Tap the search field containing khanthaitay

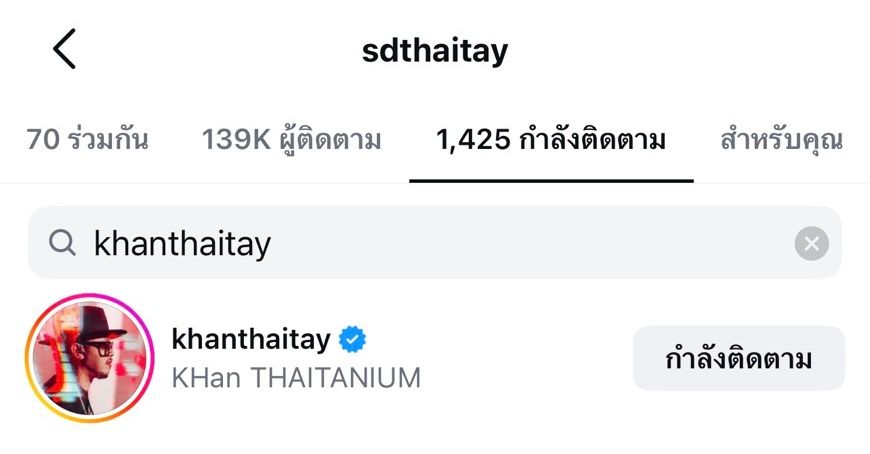pyautogui.click(x=420, y=243)
